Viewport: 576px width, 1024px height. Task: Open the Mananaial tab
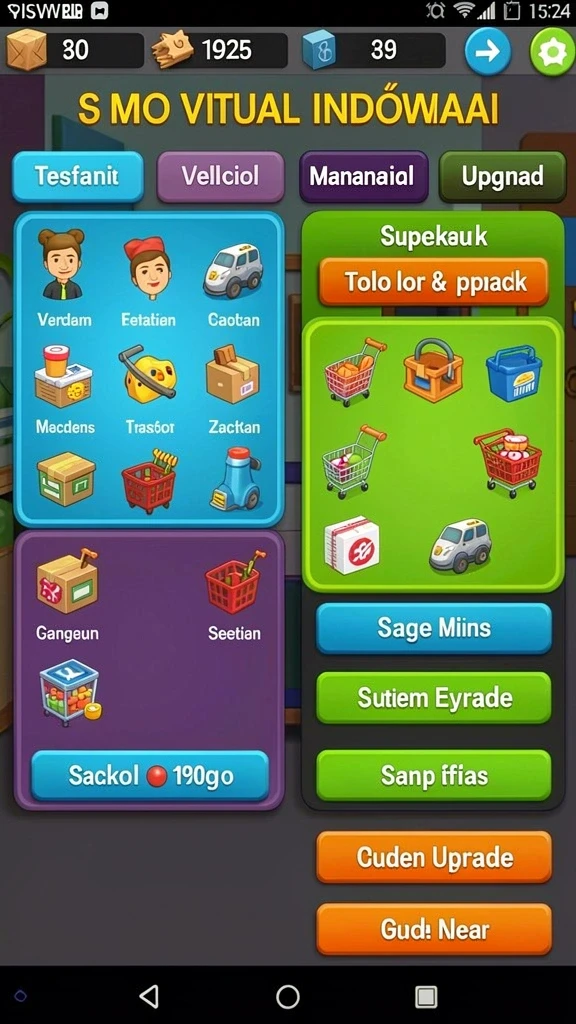click(x=364, y=176)
